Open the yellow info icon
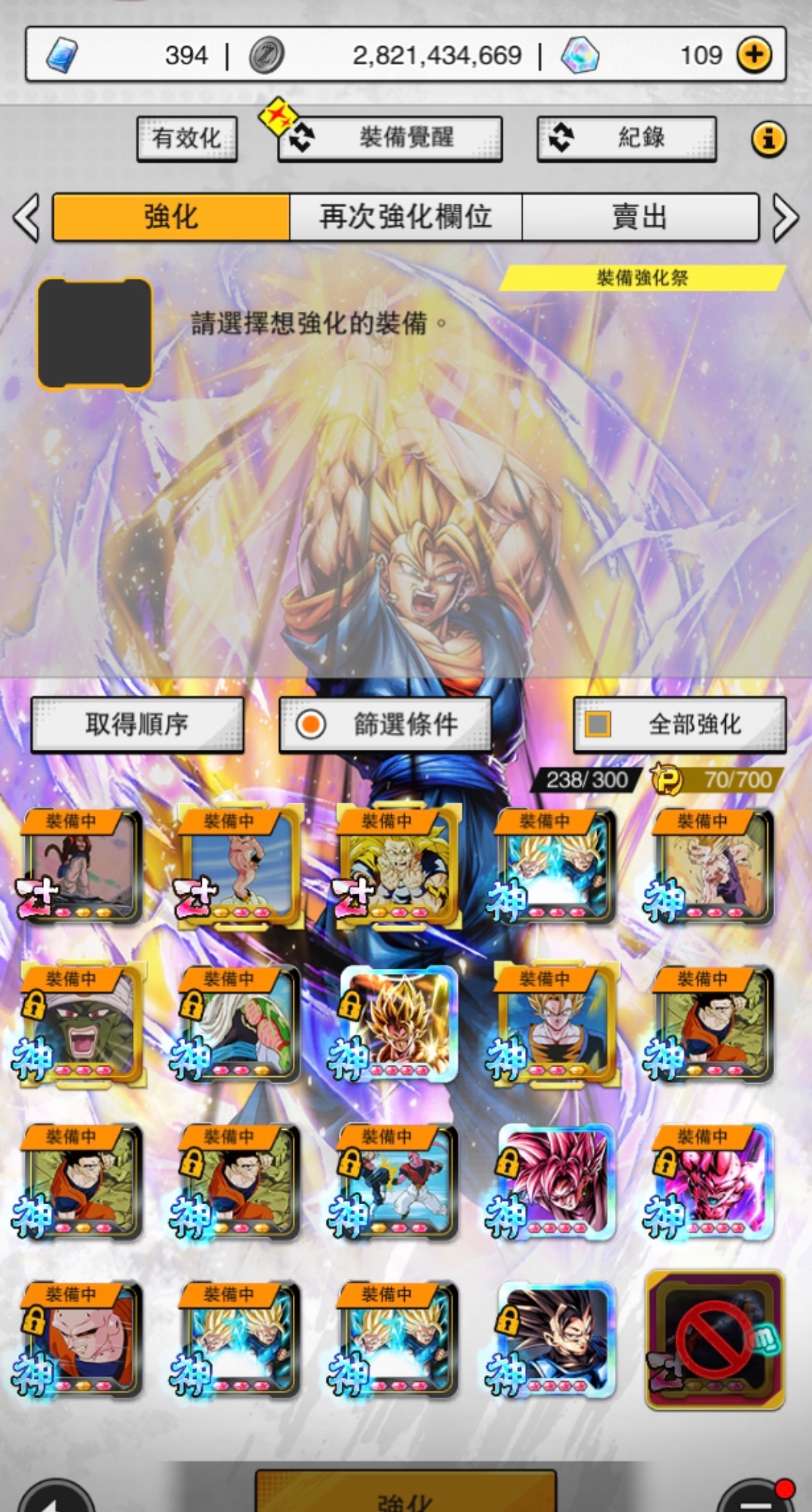The height and width of the screenshot is (1512, 812). pos(769,139)
